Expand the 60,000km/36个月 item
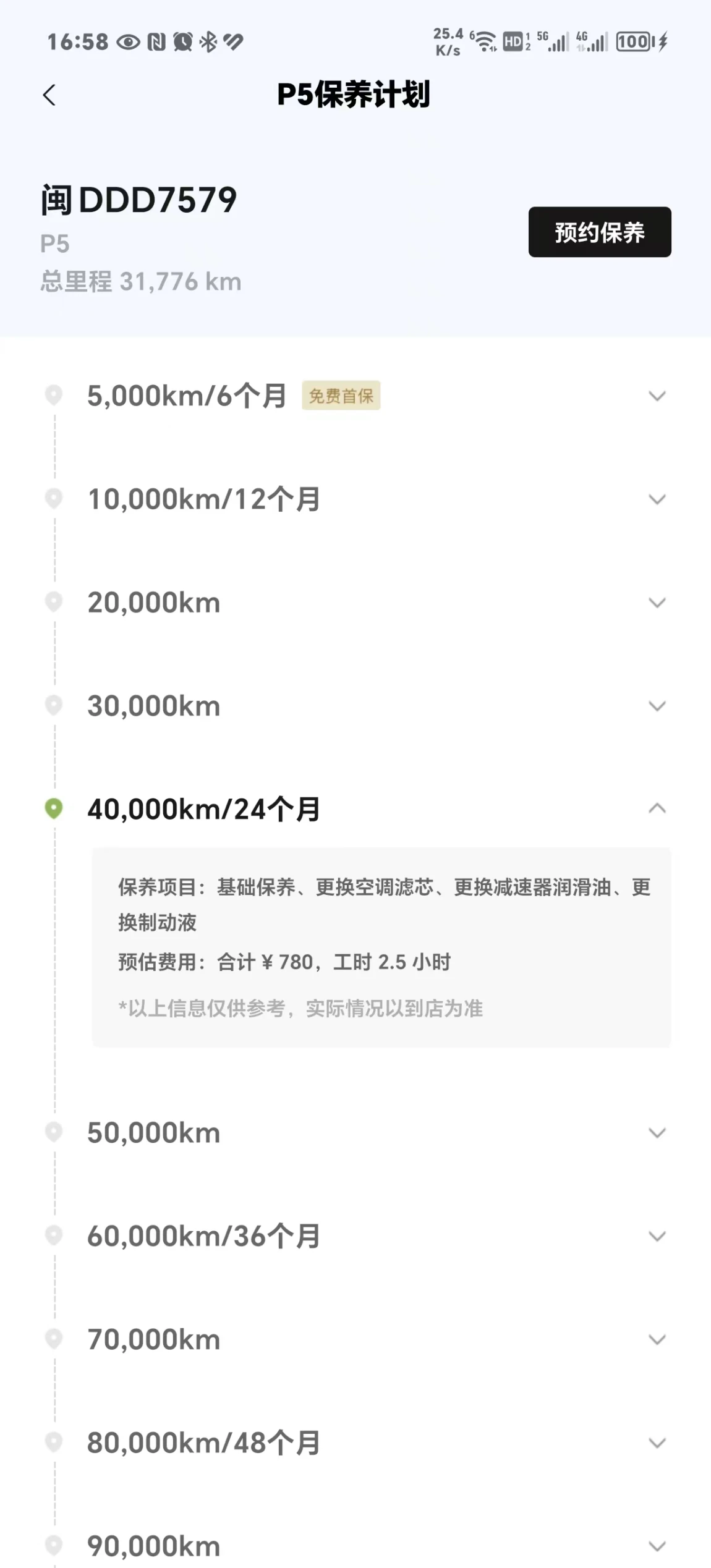This screenshot has height=1568, width=711. [x=355, y=1235]
